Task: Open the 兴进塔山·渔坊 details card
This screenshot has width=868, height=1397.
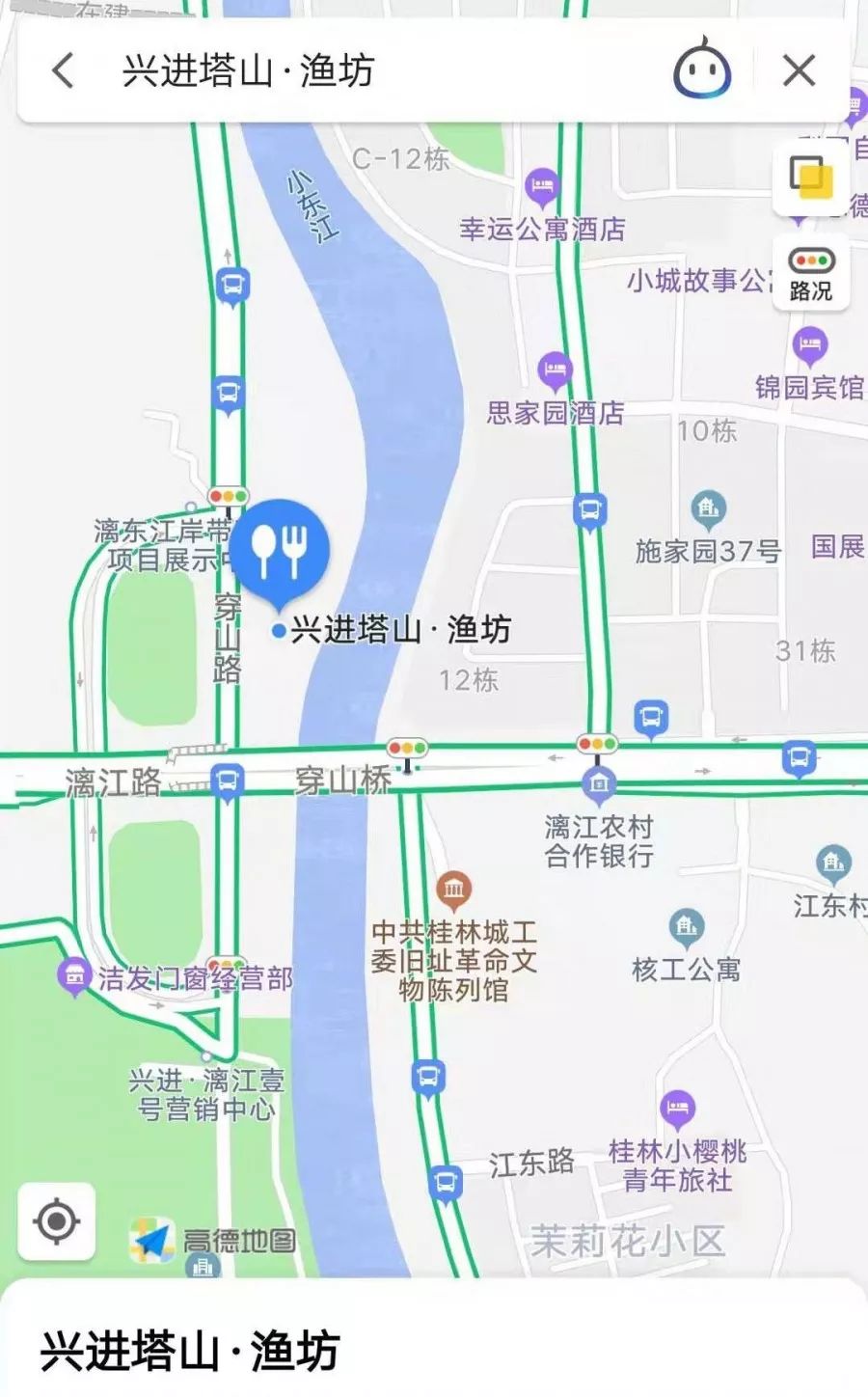Action: click(x=434, y=1339)
